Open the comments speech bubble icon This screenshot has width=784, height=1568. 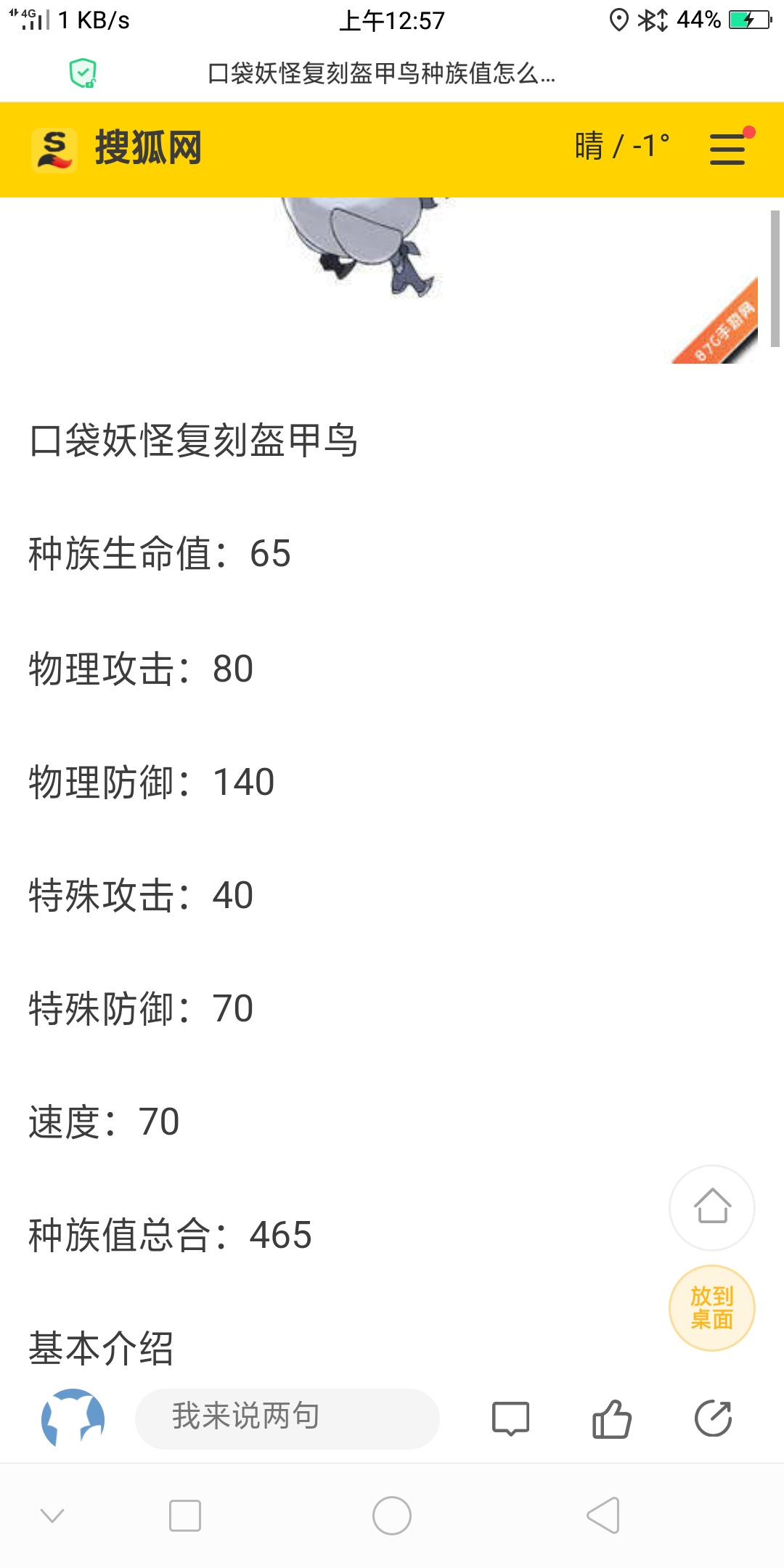(x=511, y=1418)
